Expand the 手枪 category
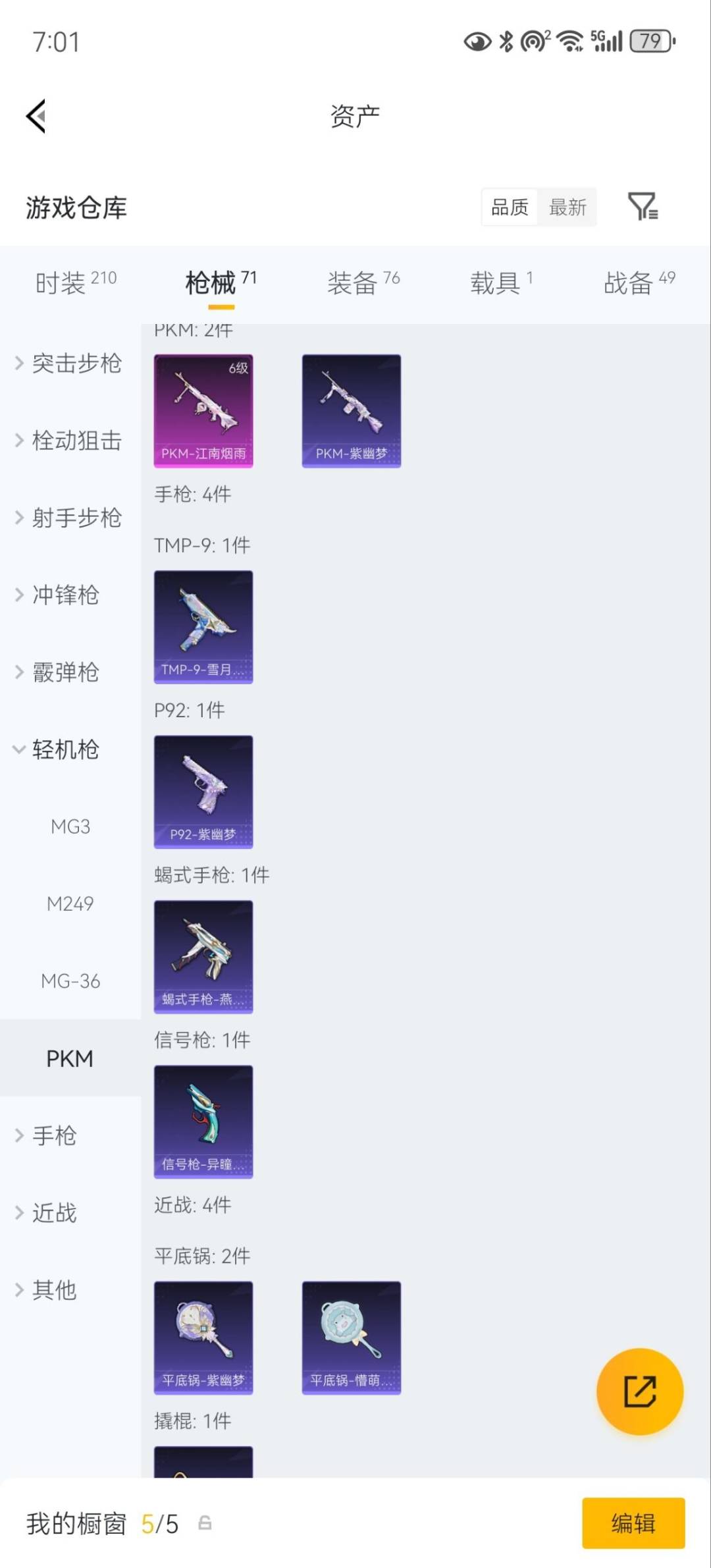The image size is (711, 1568). 55,1135
